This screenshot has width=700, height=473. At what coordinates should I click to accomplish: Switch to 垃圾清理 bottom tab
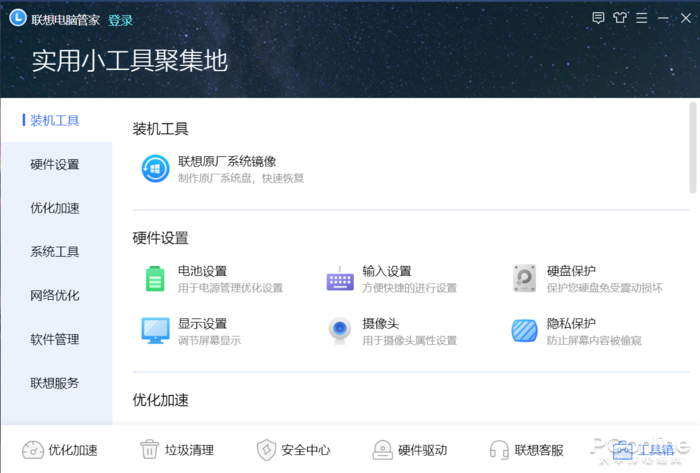[x=177, y=450]
